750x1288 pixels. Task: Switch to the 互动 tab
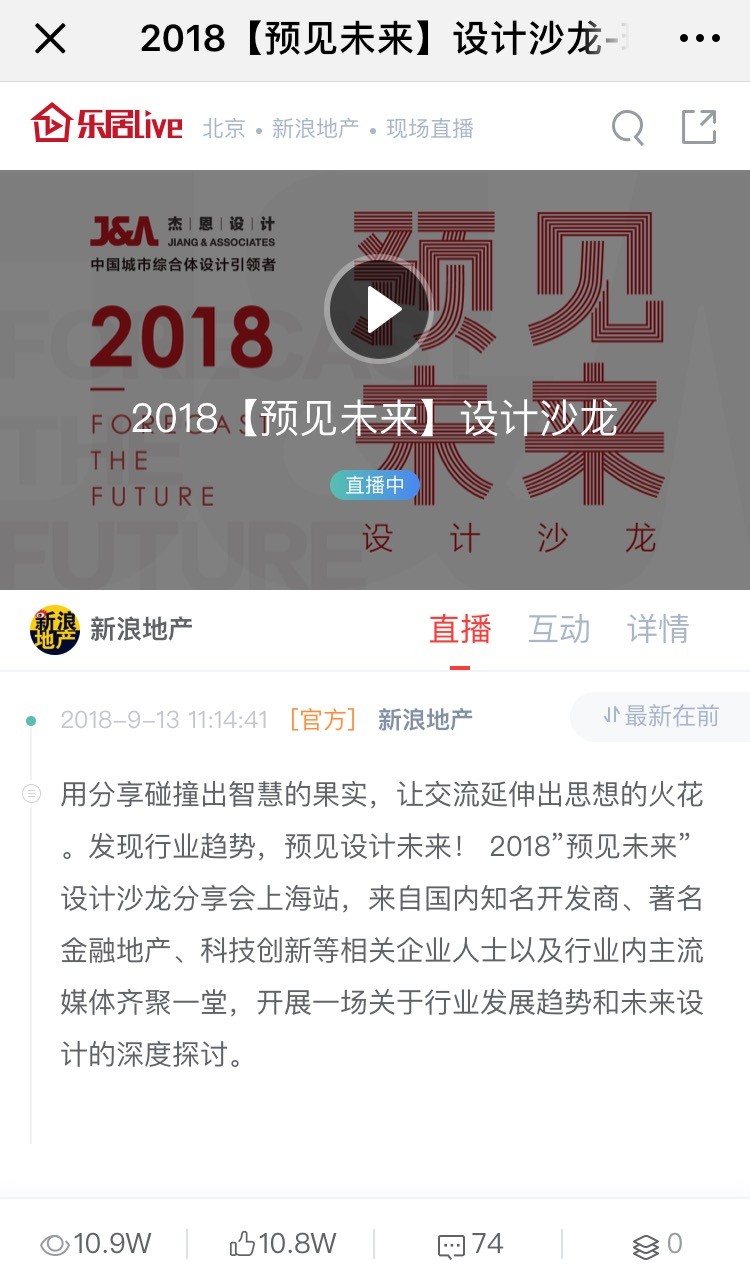tap(559, 629)
